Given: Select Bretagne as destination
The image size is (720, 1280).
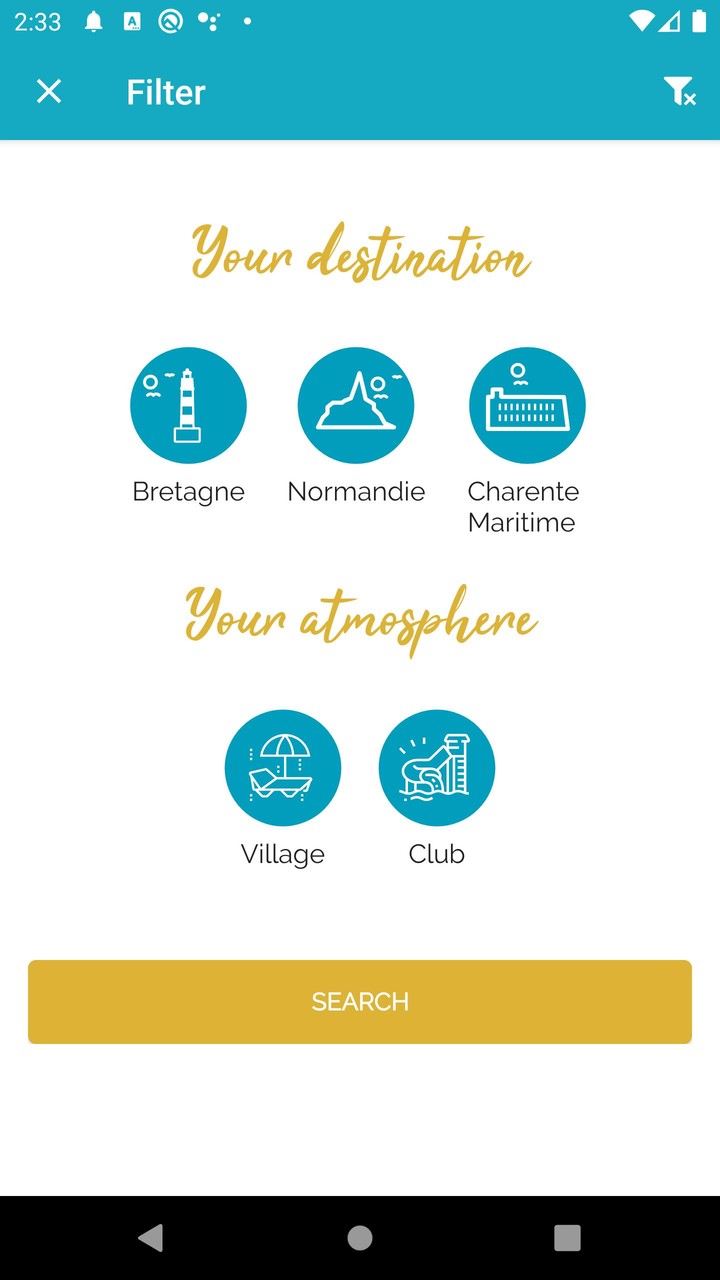Looking at the screenshot, I should 188,406.
